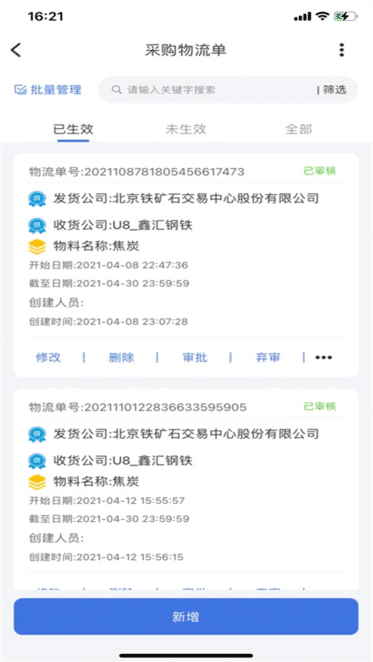Show more actions on first order card
Image resolution: width=373 pixels, height=662 pixels.
pyautogui.click(x=324, y=358)
